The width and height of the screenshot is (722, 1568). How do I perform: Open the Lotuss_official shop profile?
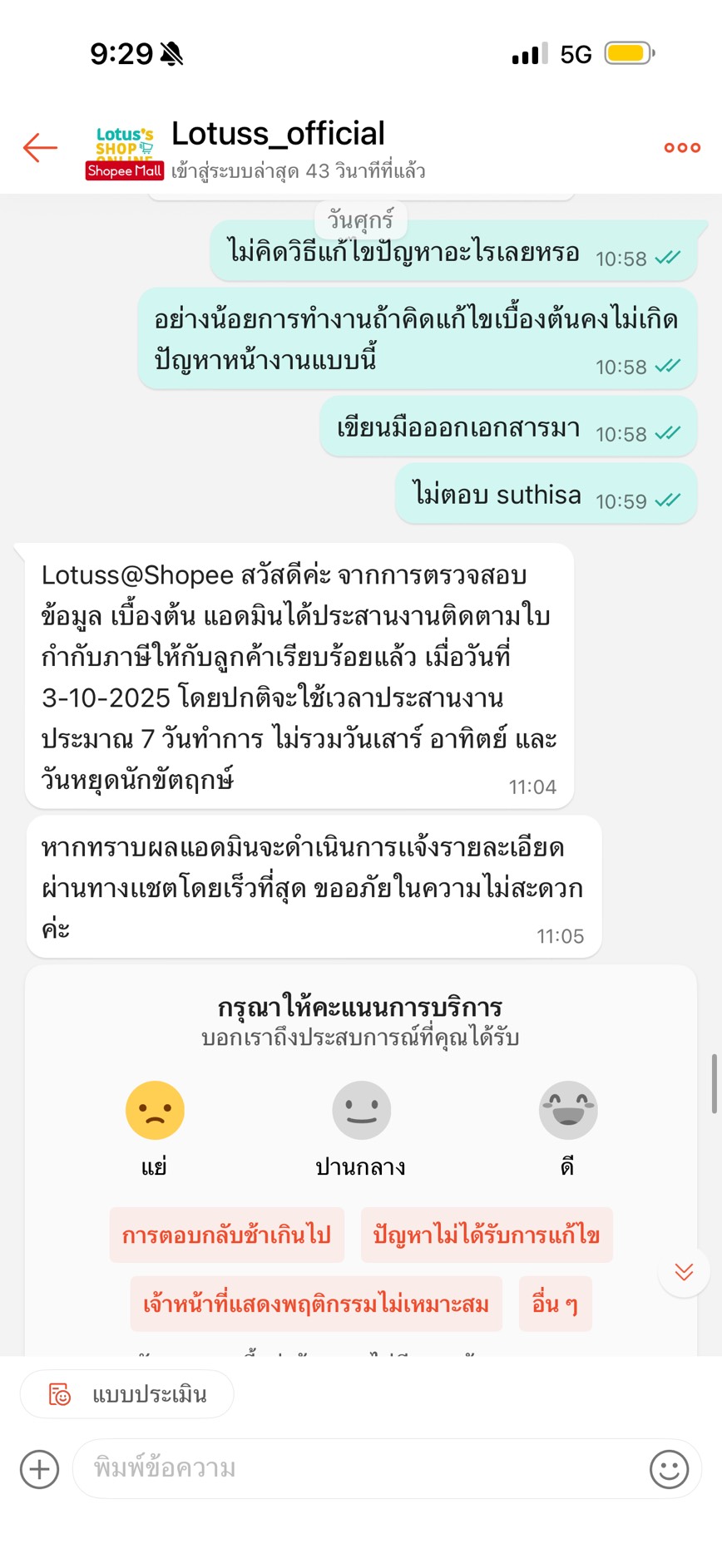coord(277,135)
